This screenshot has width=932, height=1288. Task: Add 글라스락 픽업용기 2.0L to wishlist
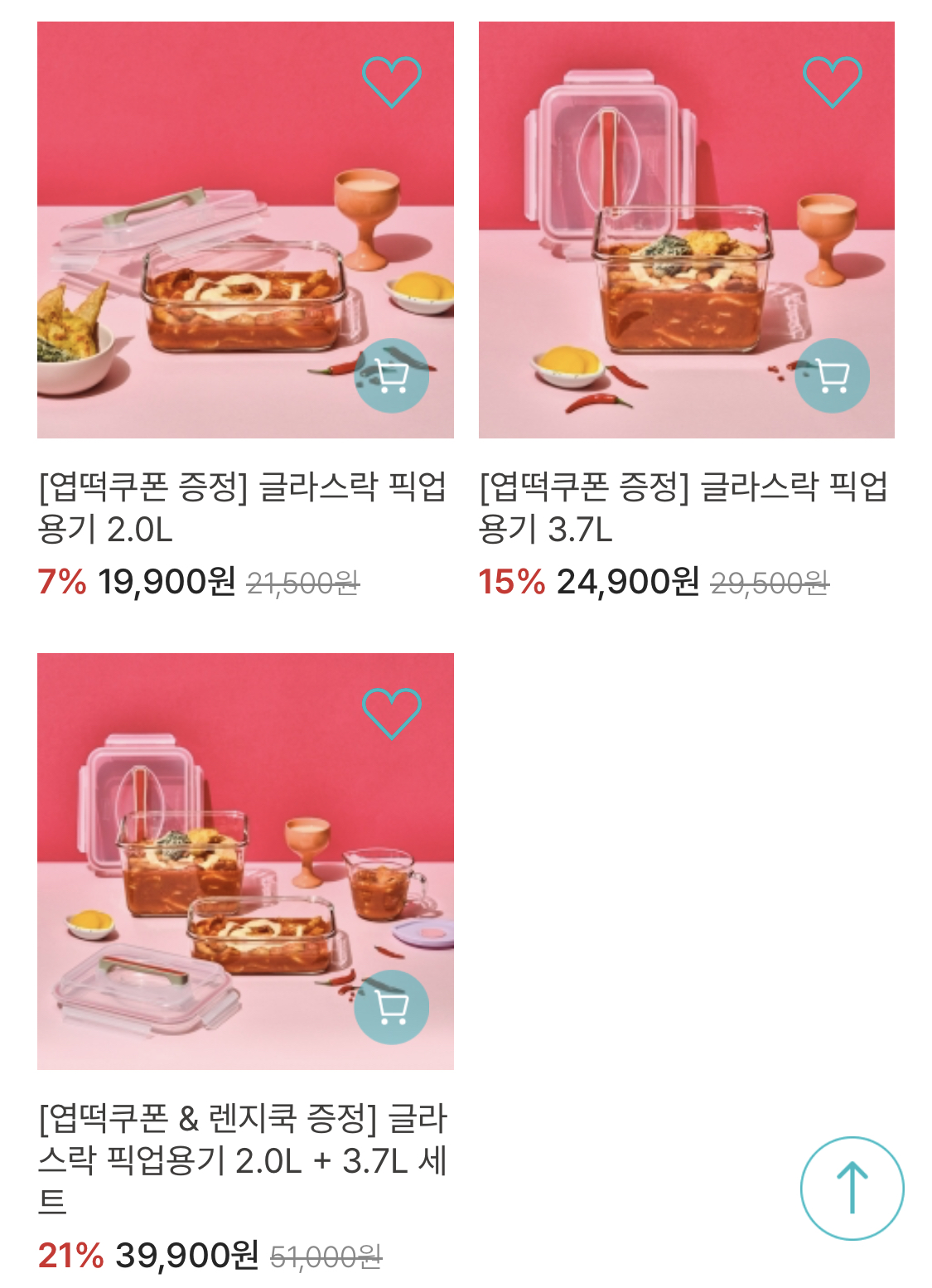coord(392,81)
